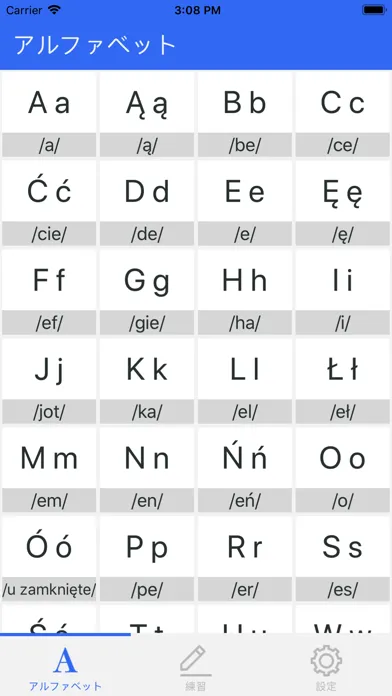Tap the A a letter card
The width and height of the screenshot is (392, 696).
49,115
